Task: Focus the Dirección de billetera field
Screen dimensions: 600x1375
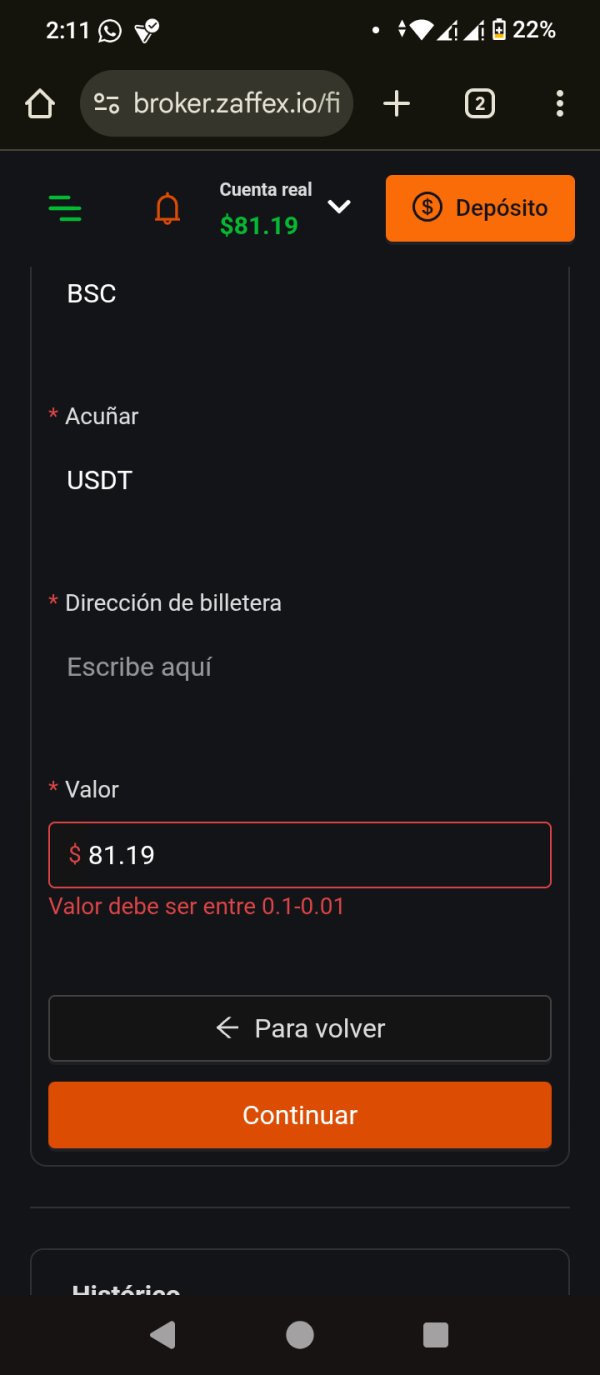Action: click(300, 667)
